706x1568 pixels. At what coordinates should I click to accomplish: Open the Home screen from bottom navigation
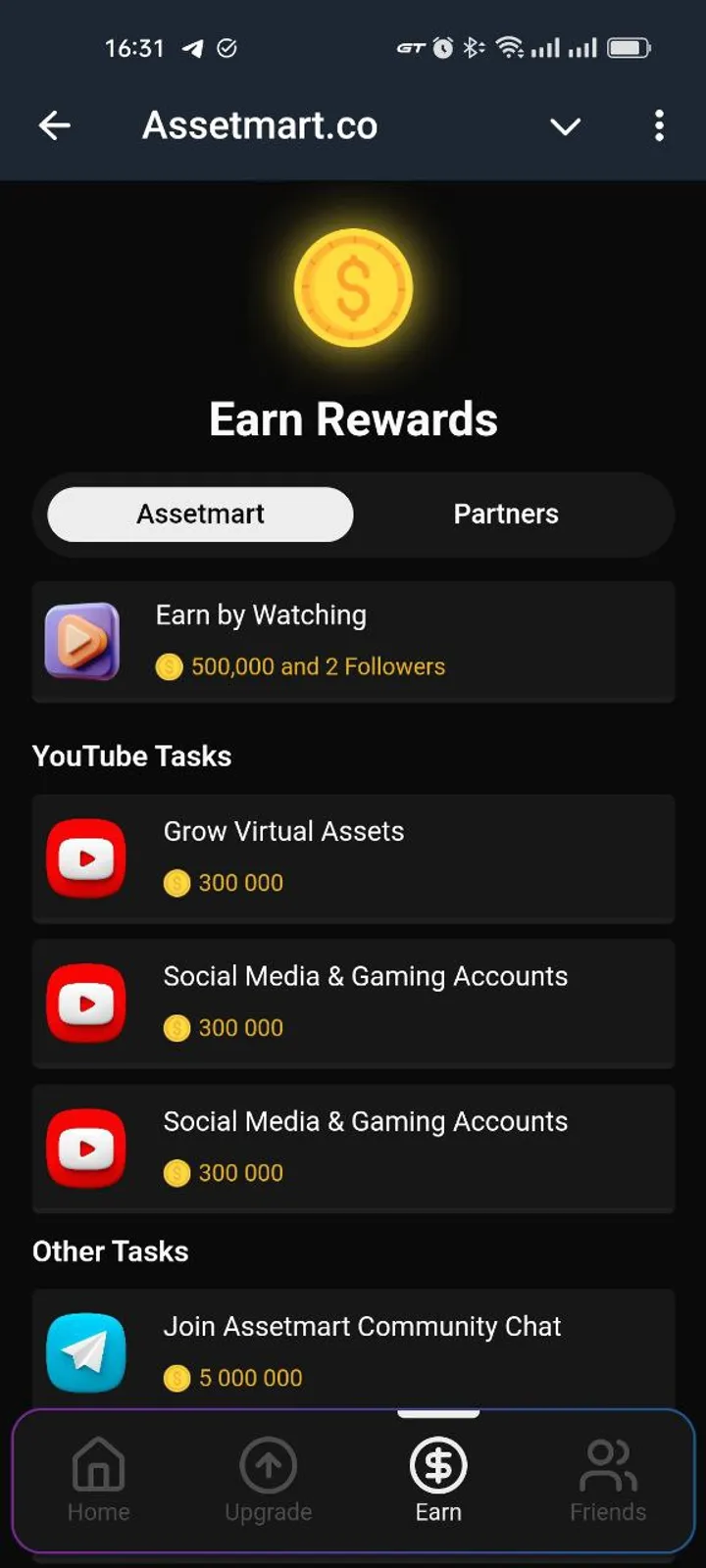(x=98, y=1475)
